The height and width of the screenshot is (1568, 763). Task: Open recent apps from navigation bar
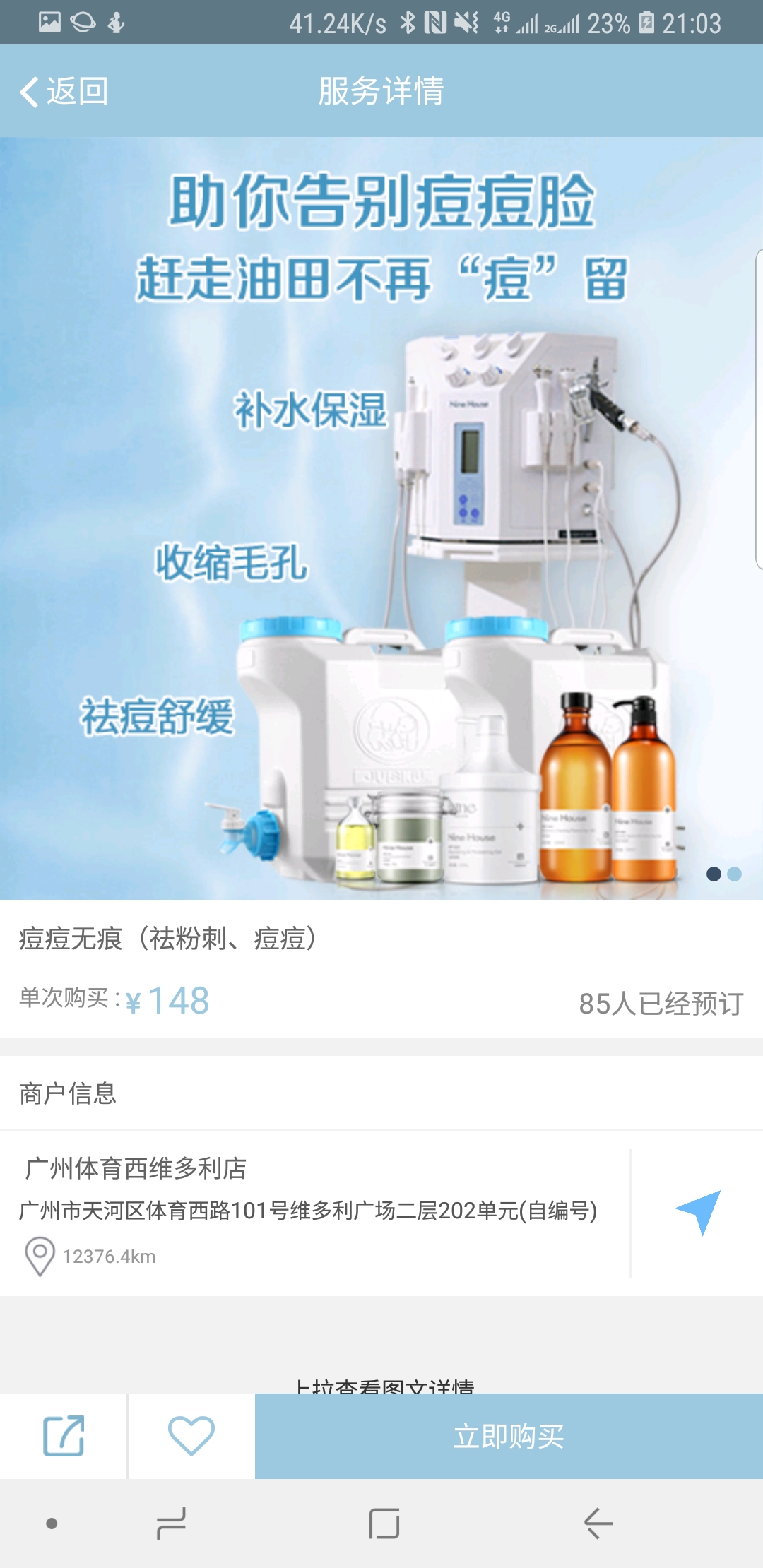[x=171, y=1524]
